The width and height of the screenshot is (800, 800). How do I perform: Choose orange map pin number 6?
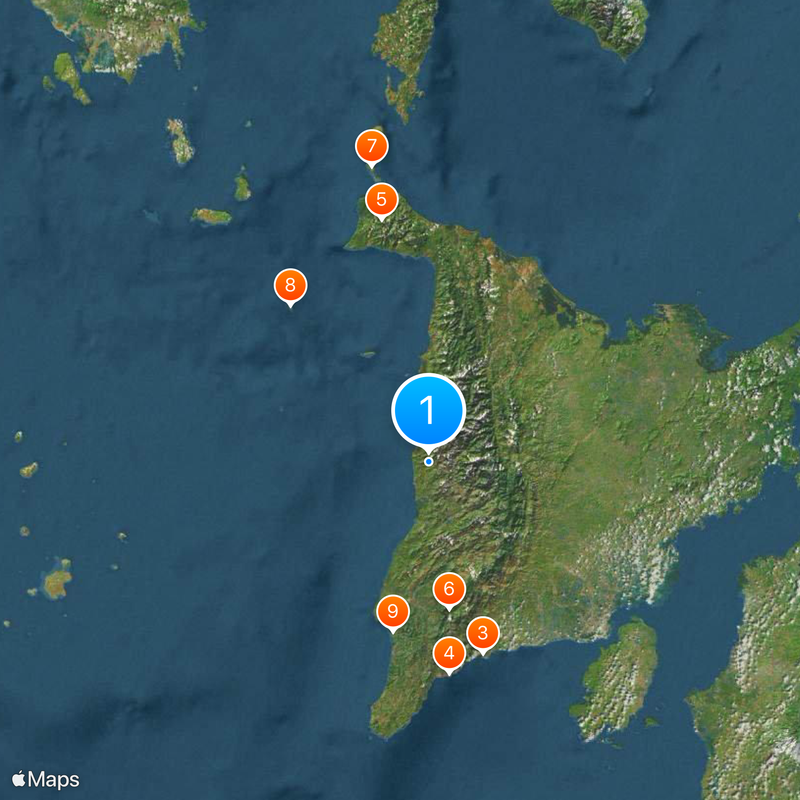(449, 589)
